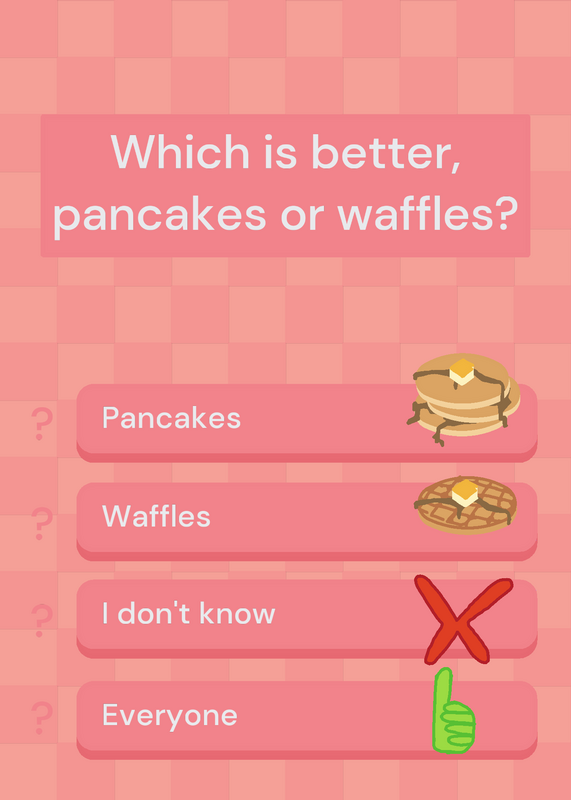This screenshot has height=800, width=571.
Task: Tap the Everyone answer button
Action: [x=307, y=719]
